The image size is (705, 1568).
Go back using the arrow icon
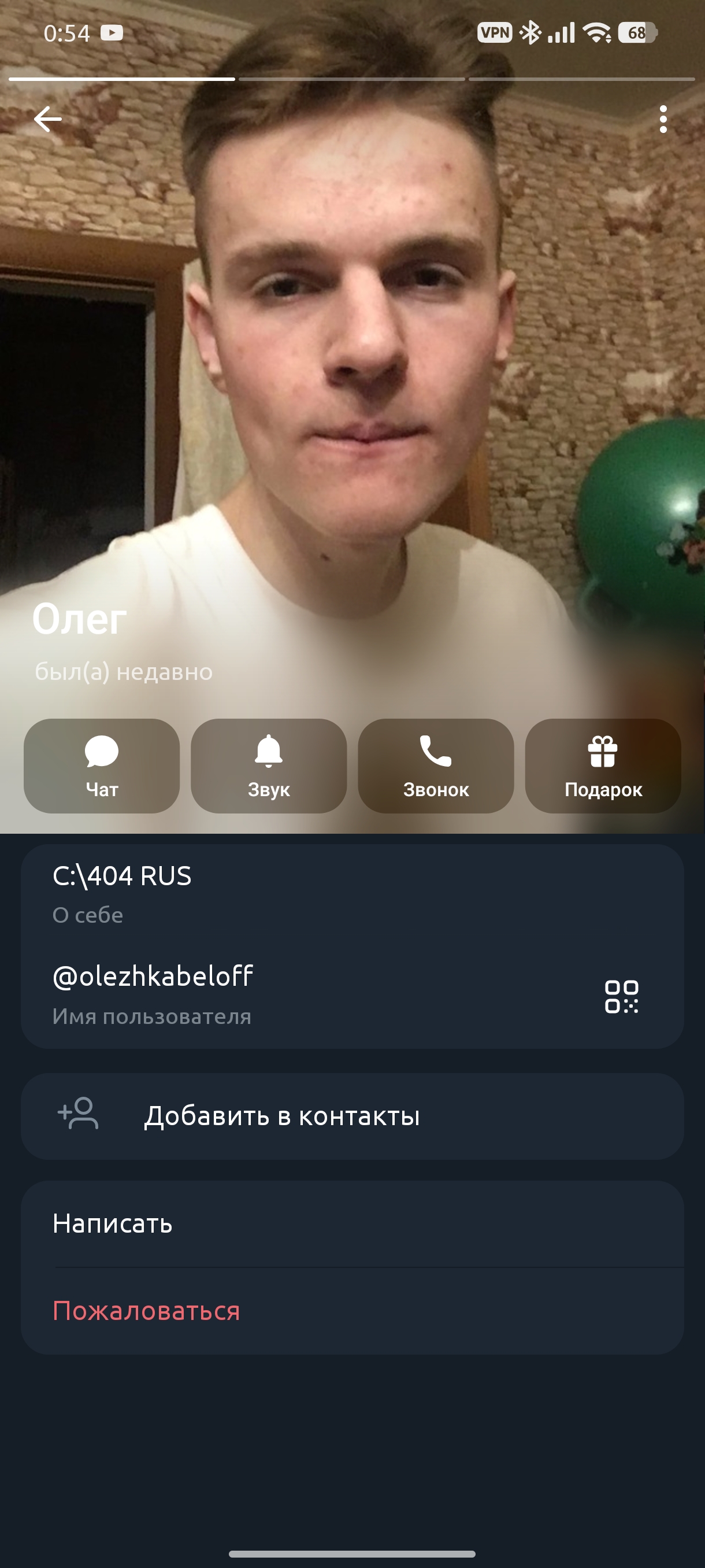[x=47, y=119]
